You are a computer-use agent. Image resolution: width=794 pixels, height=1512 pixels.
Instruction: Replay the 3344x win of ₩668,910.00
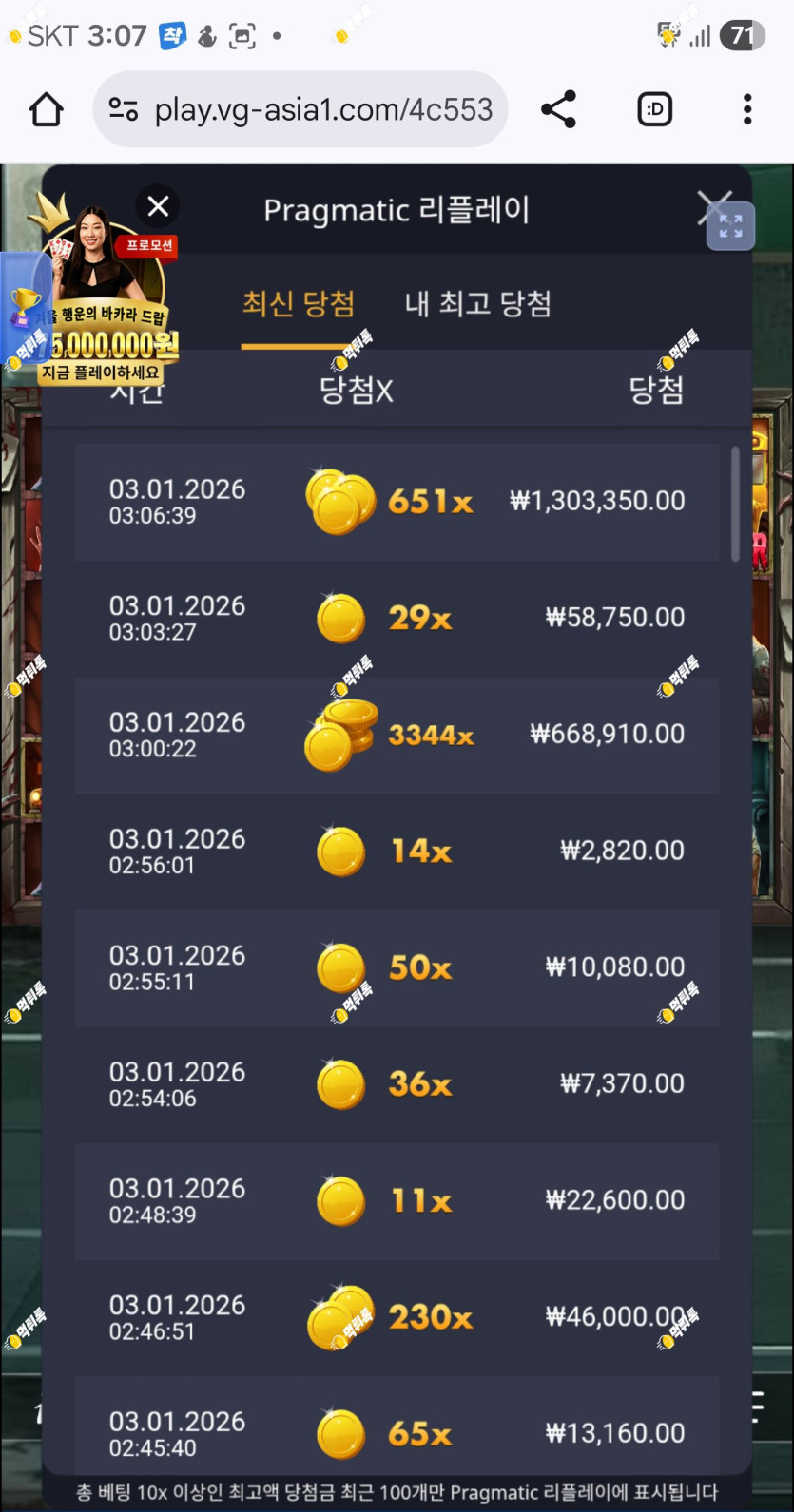coord(397,735)
